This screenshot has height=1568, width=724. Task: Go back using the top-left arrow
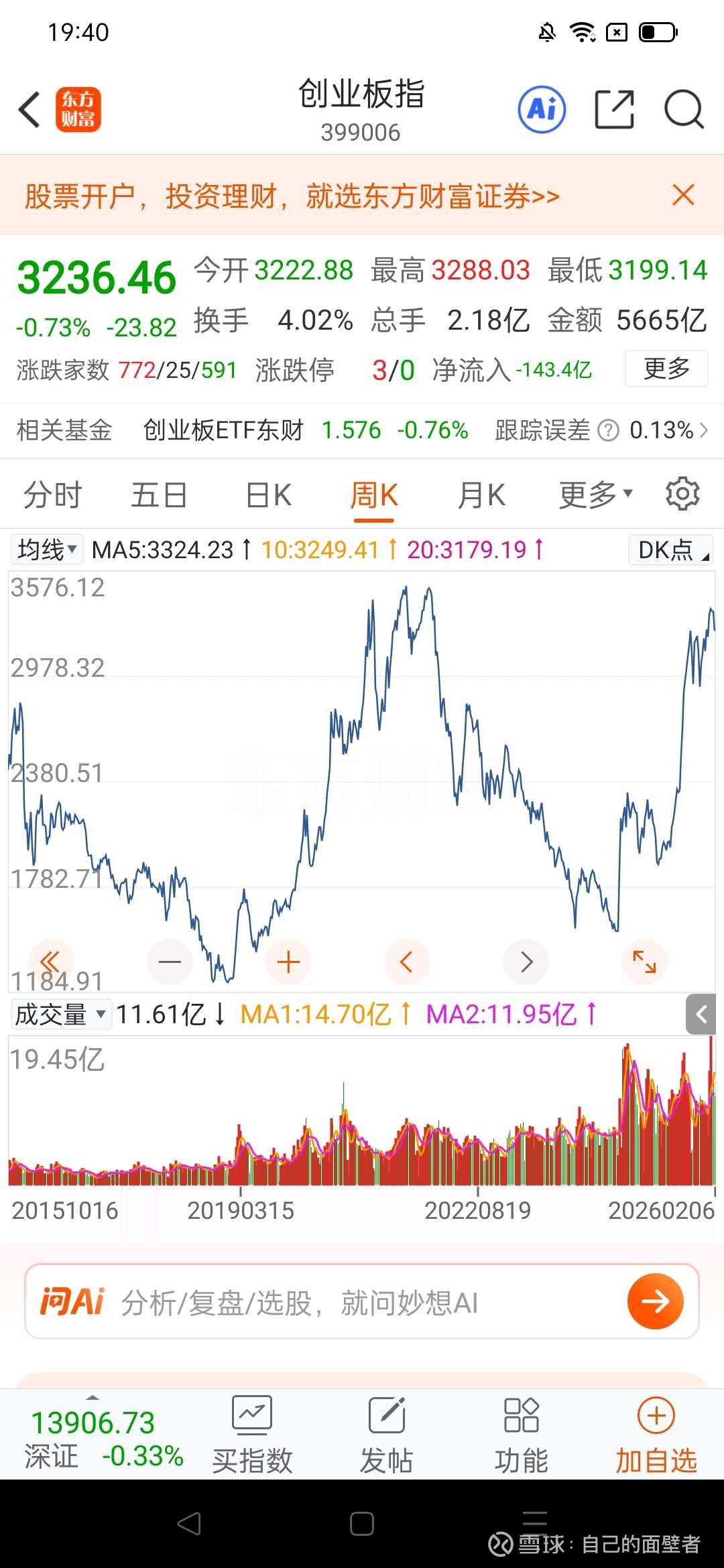click(x=29, y=109)
